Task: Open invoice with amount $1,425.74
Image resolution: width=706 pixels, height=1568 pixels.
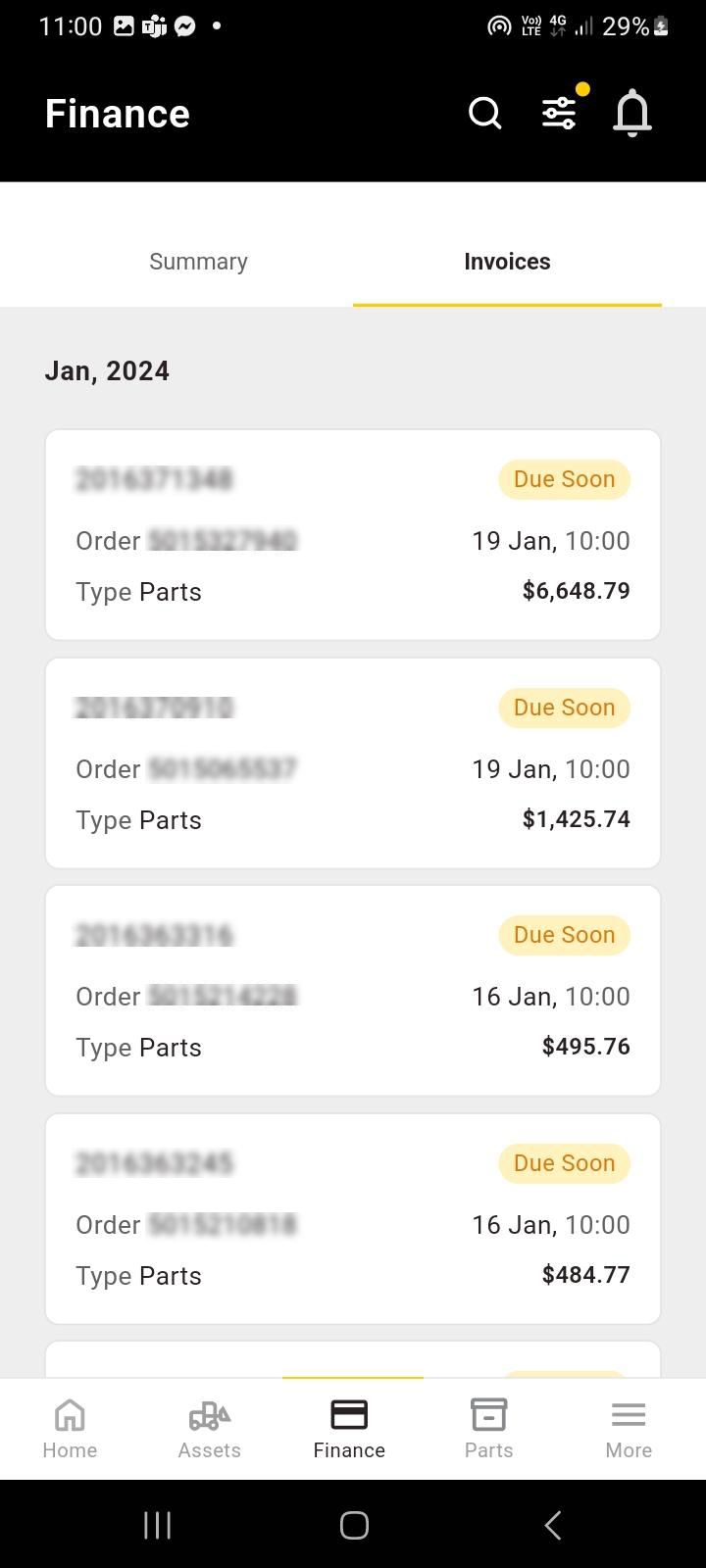Action: click(x=353, y=762)
